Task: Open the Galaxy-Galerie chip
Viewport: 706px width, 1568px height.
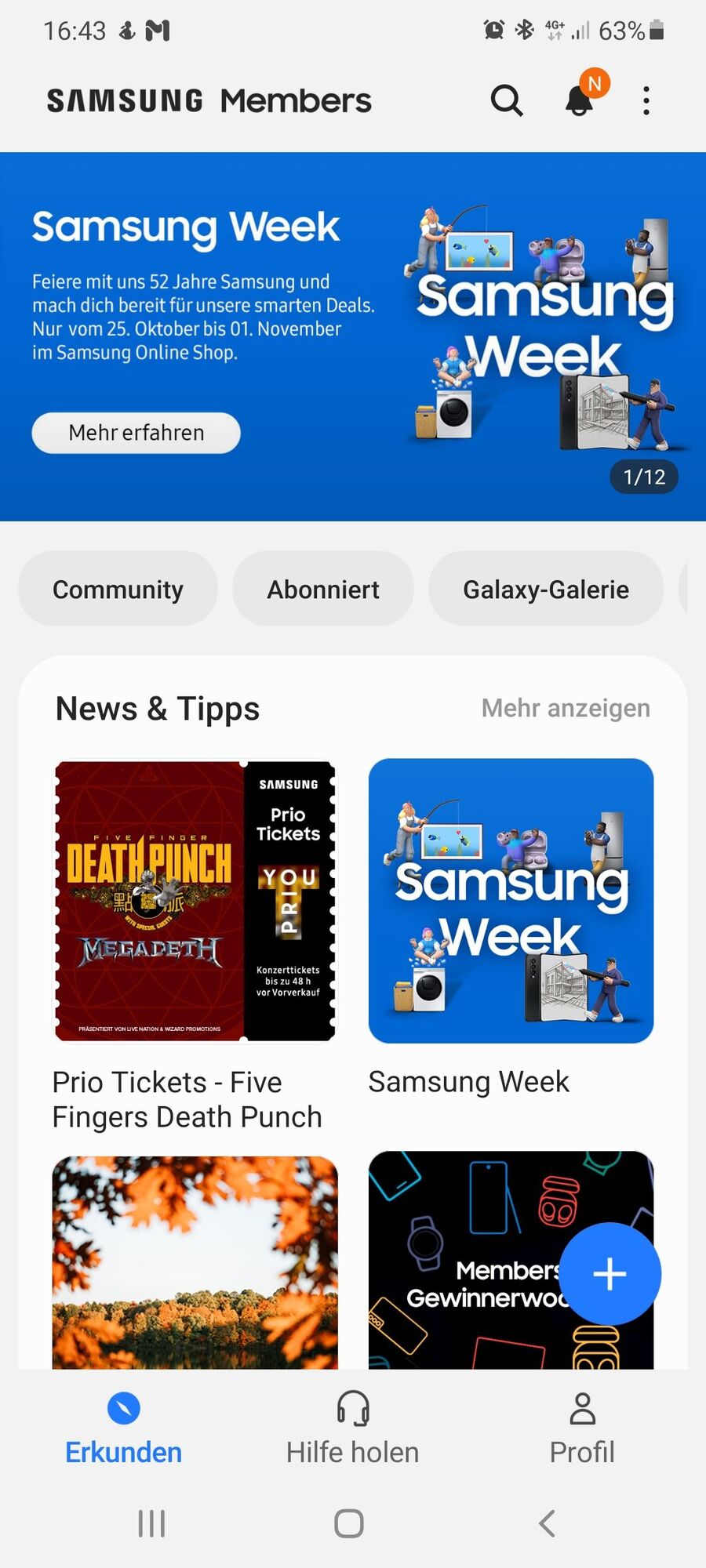Action: (x=546, y=589)
